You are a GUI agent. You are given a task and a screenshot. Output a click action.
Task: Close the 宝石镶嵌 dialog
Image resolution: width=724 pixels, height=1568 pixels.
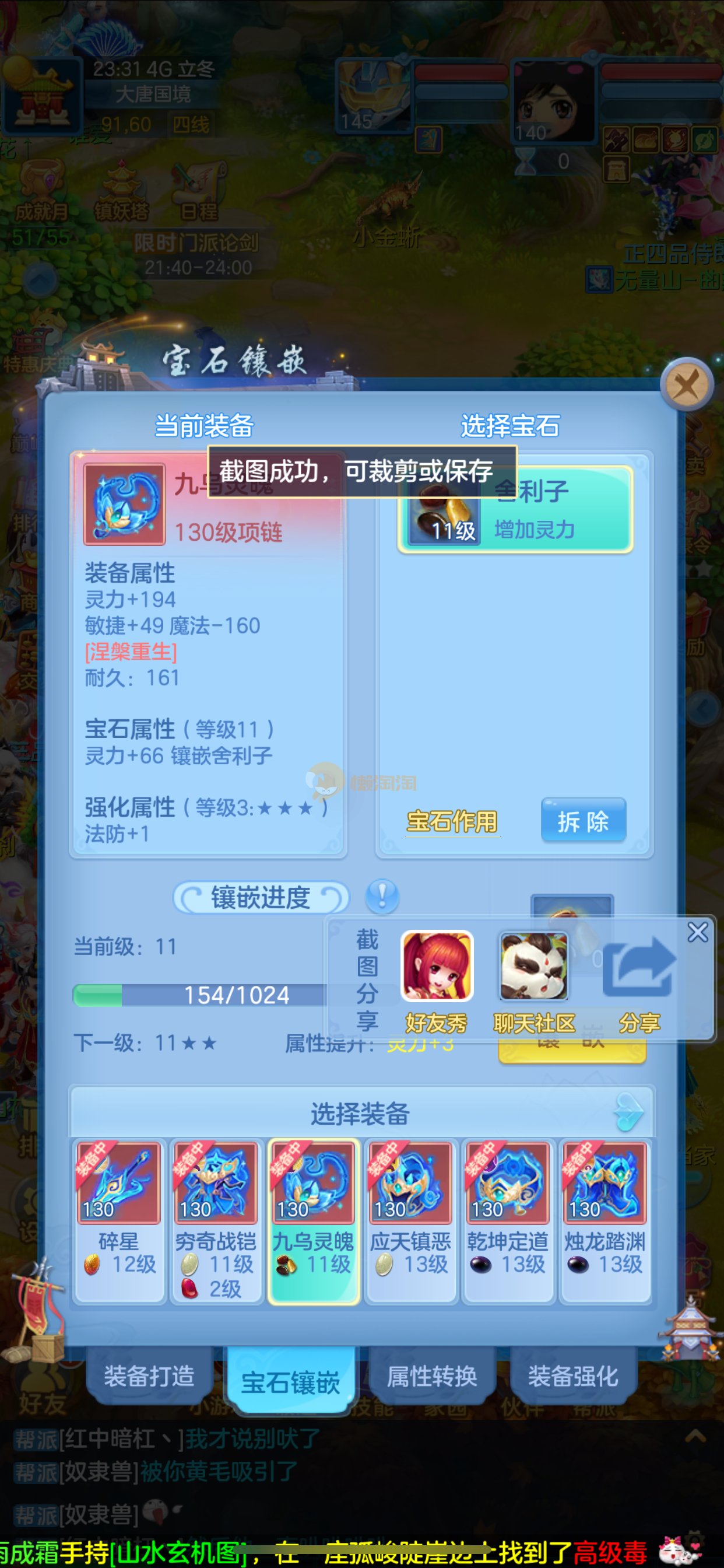point(686,384)
